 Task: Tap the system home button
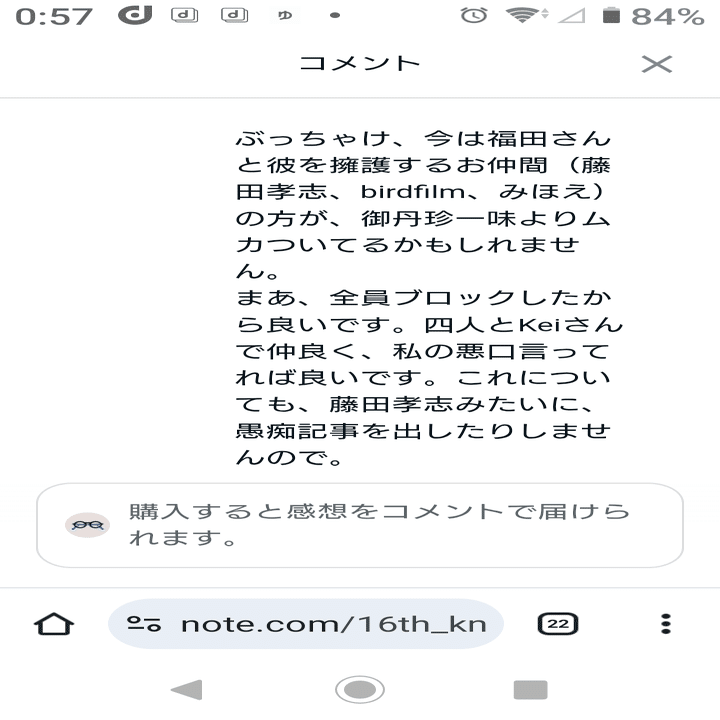[x=359, y=689]
